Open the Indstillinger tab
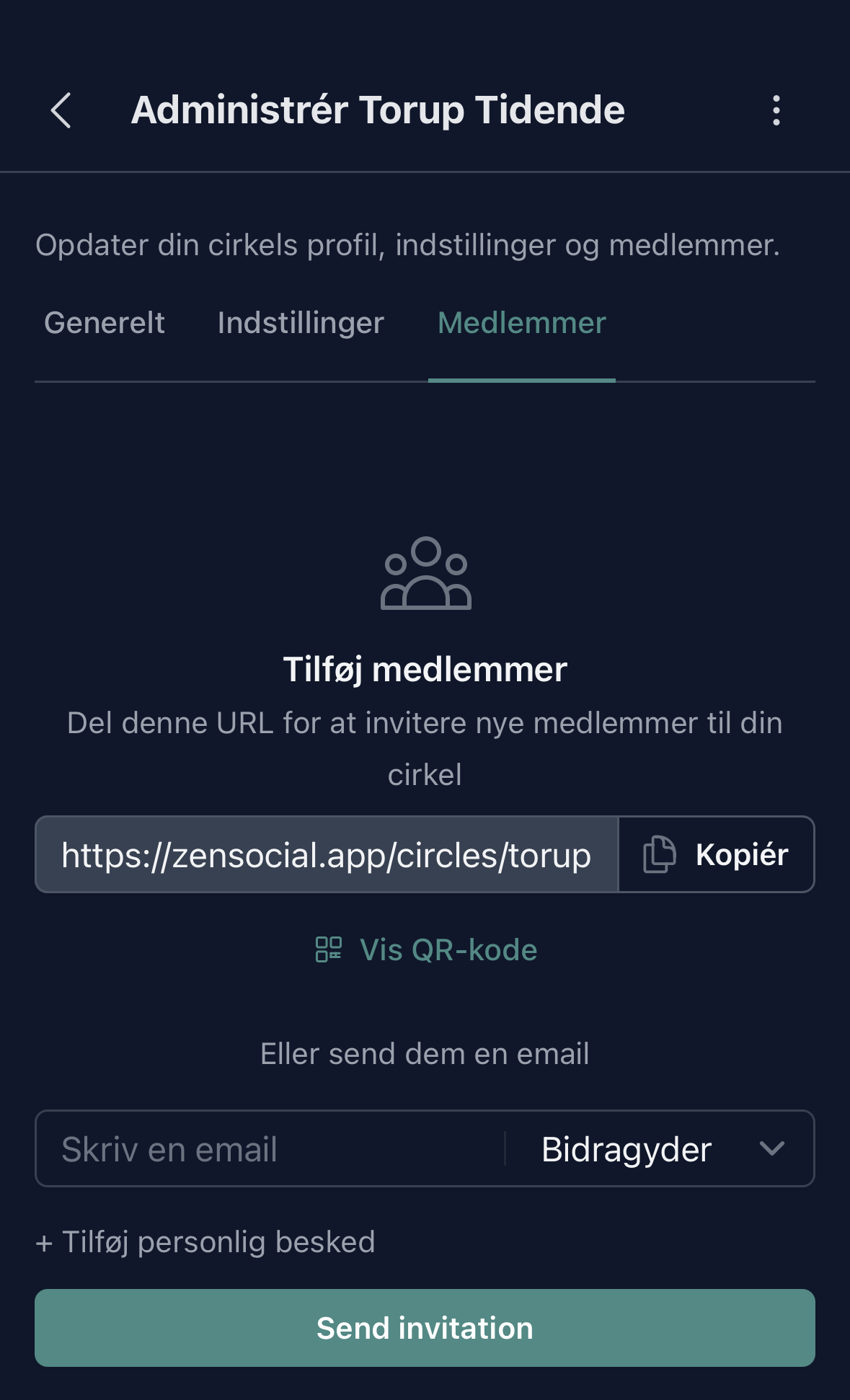This screenshot has width=850, height=1400. coord(300,322)
